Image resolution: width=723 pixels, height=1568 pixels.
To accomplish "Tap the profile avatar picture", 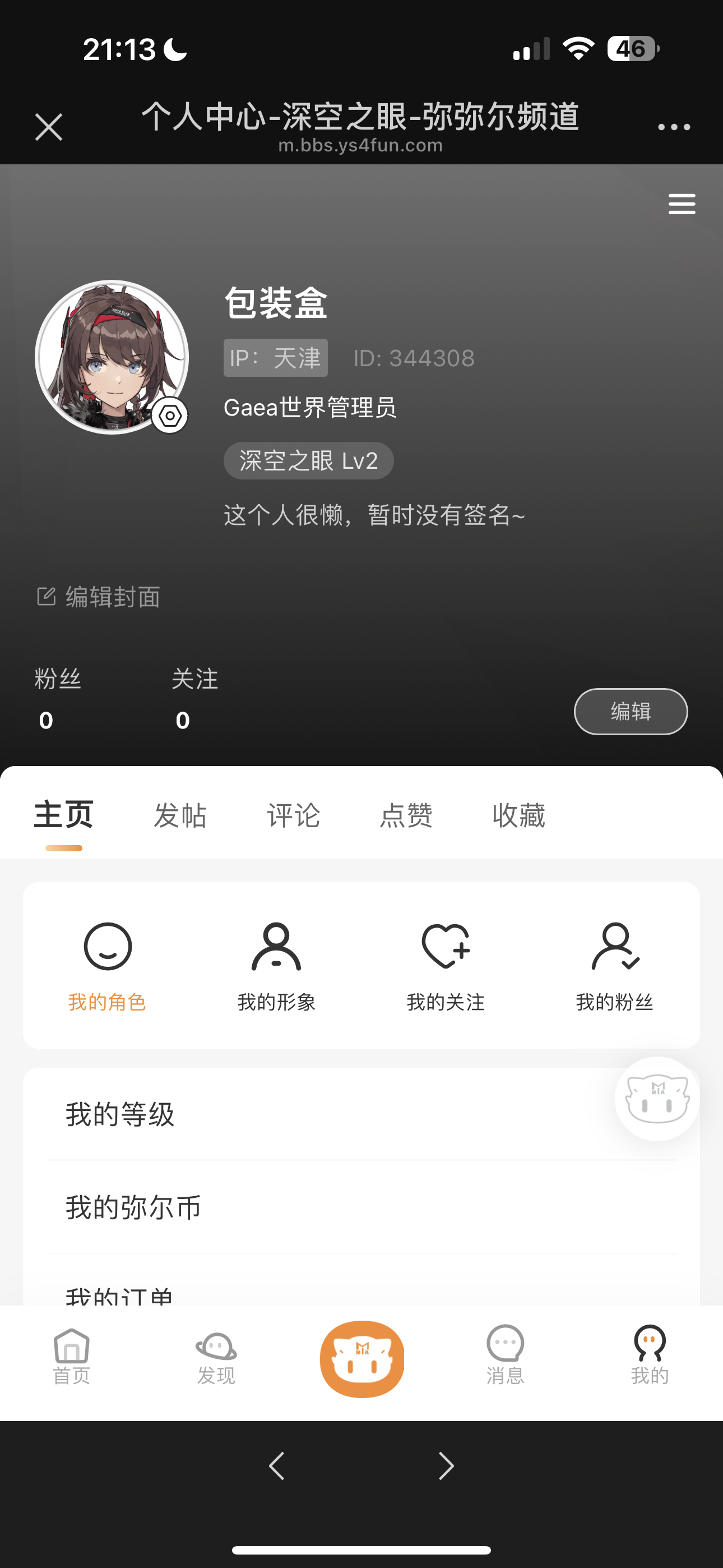I will click(112, 357).
